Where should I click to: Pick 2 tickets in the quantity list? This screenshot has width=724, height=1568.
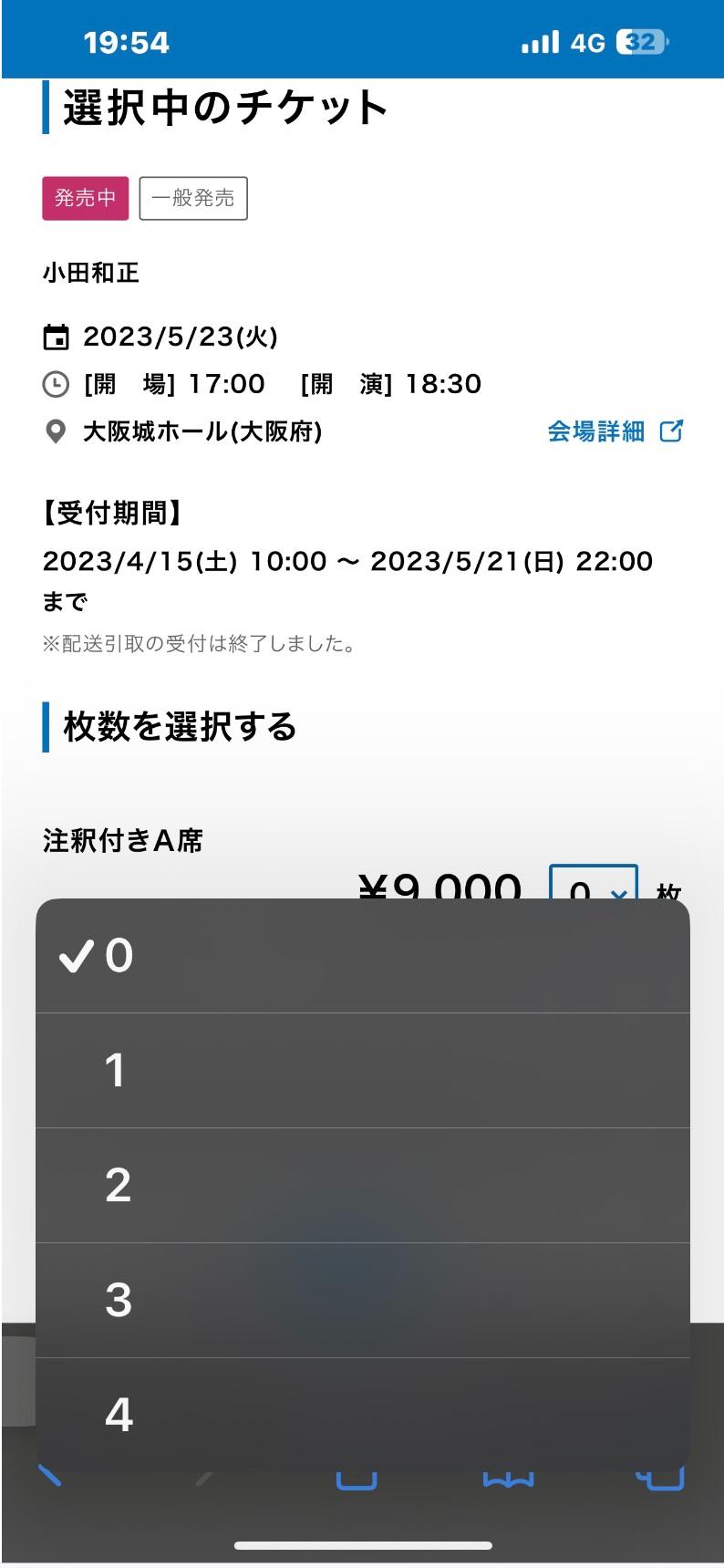coord(362,1186)
